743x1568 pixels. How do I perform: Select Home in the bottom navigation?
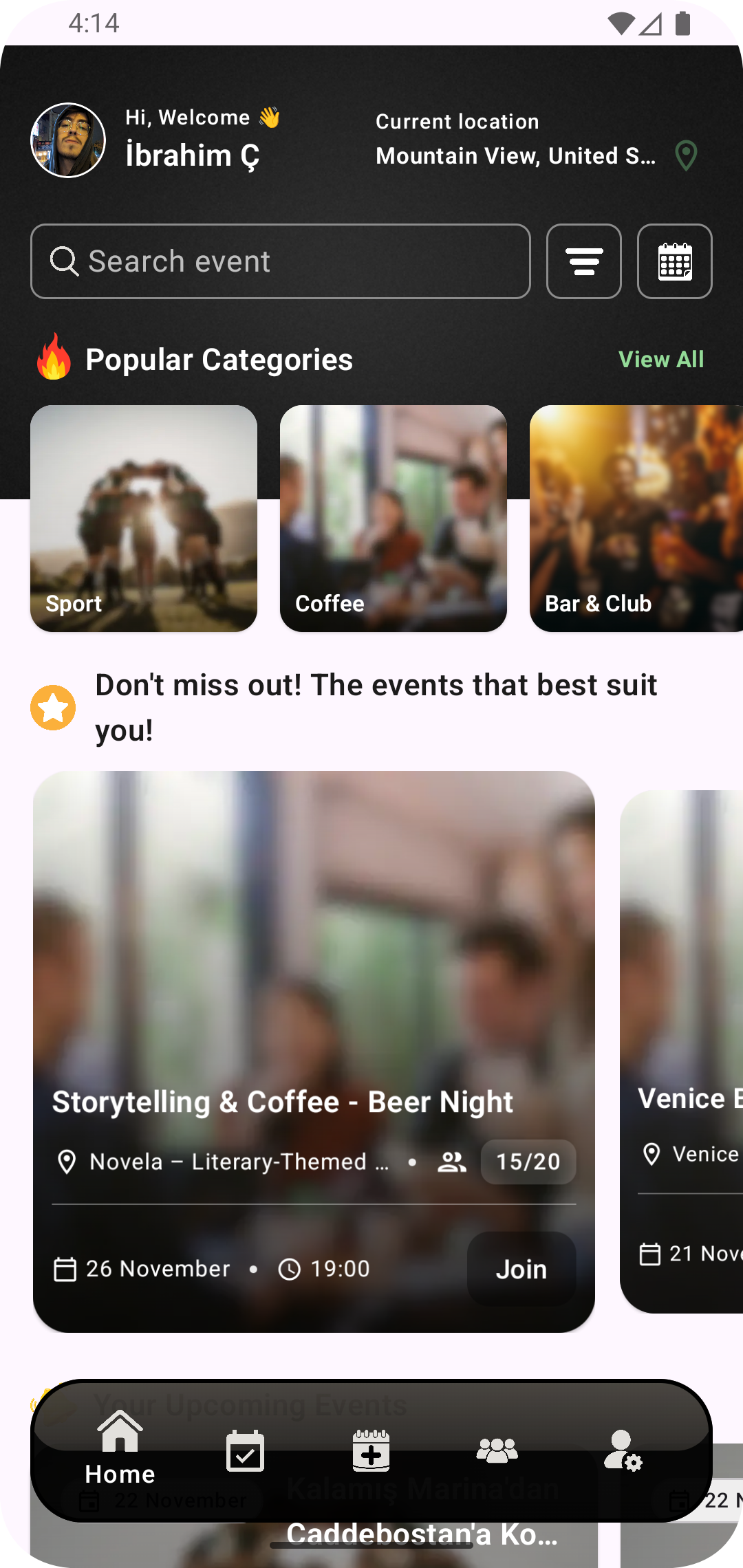pyautogui.click(x=120, y=1451)
